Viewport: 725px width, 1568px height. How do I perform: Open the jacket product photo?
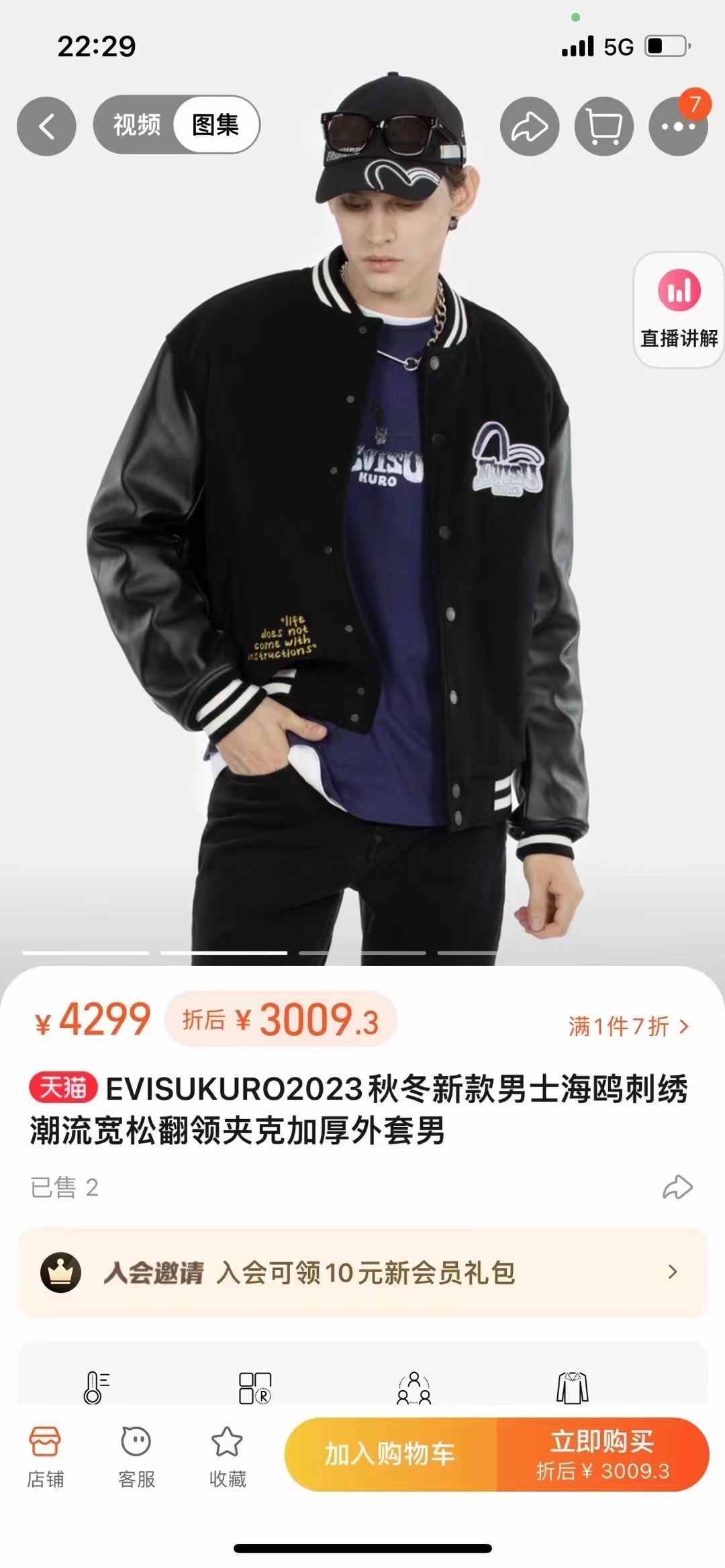point(362,537)
